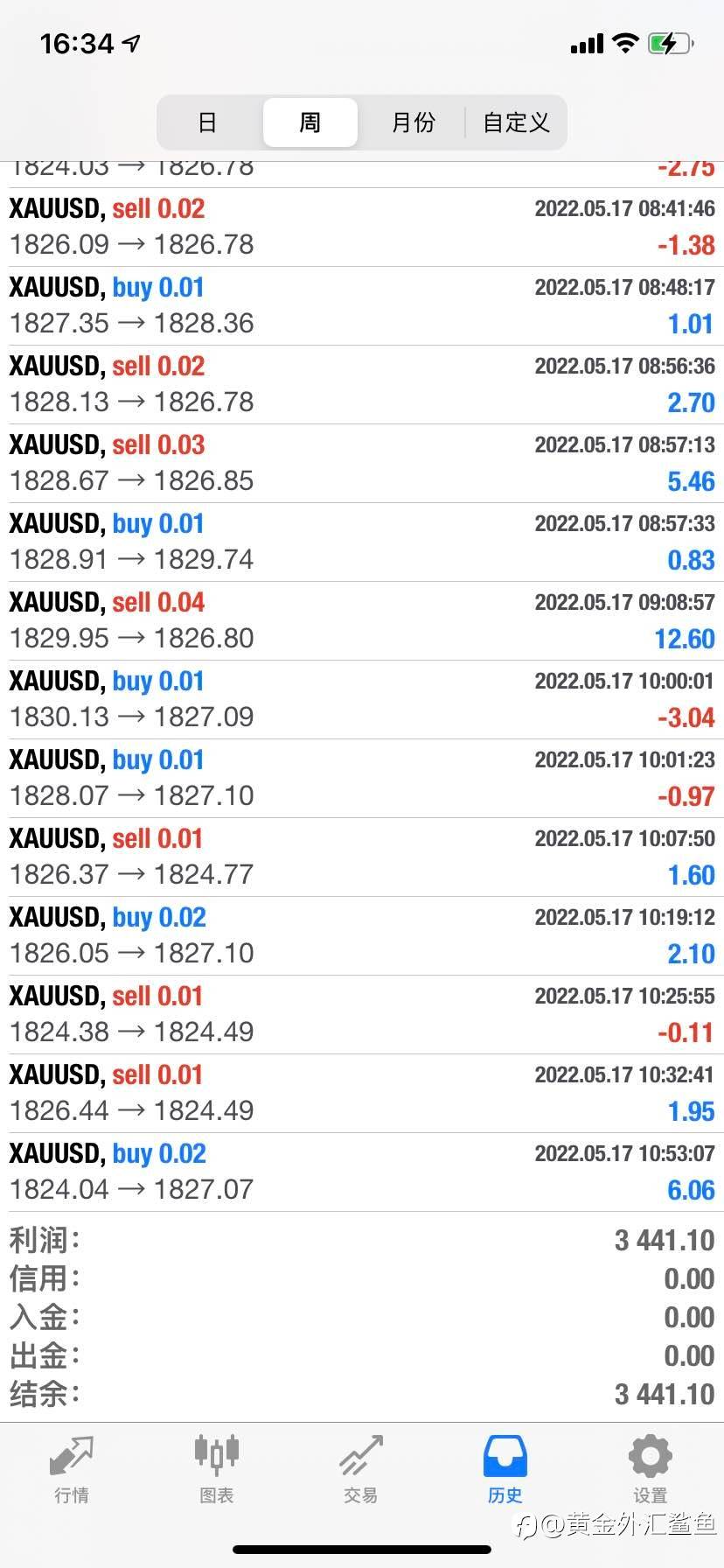Select the 周 (week) period
This screenshot has width=724, height=1568.
click(310, 122)
